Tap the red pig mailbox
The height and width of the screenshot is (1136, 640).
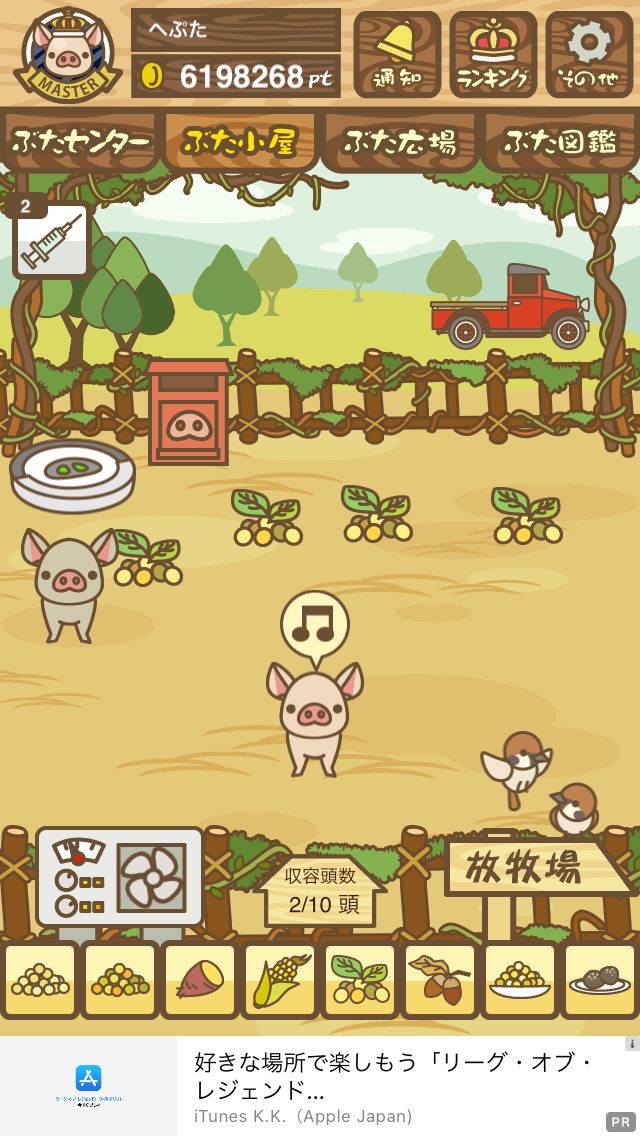point(188,412)
